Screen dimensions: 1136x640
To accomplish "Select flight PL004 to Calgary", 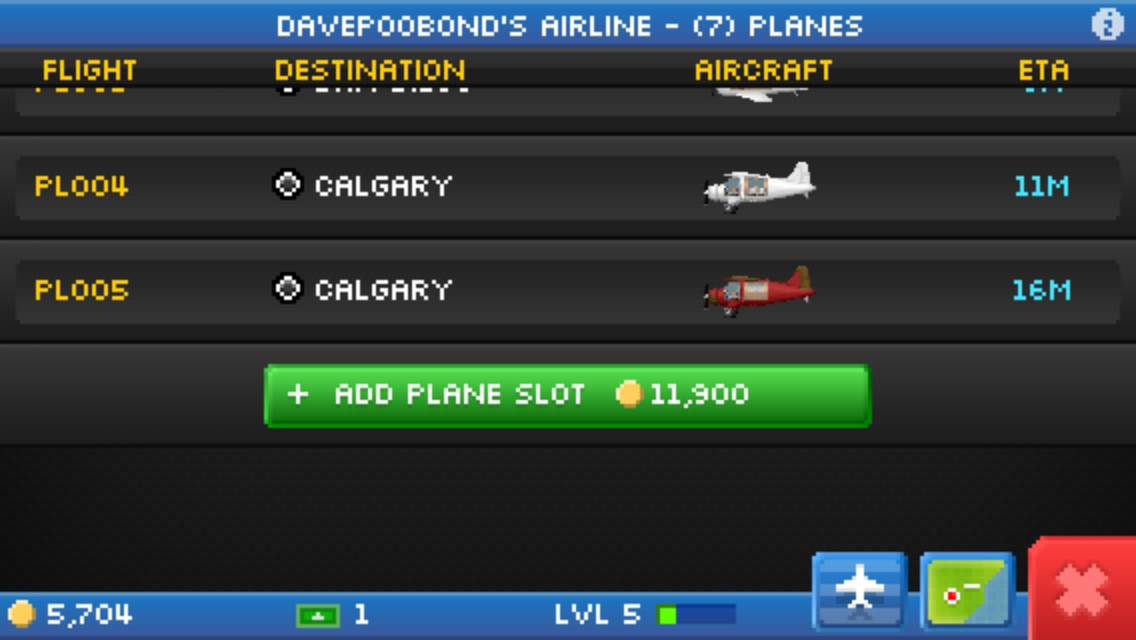I will [567, 186].
